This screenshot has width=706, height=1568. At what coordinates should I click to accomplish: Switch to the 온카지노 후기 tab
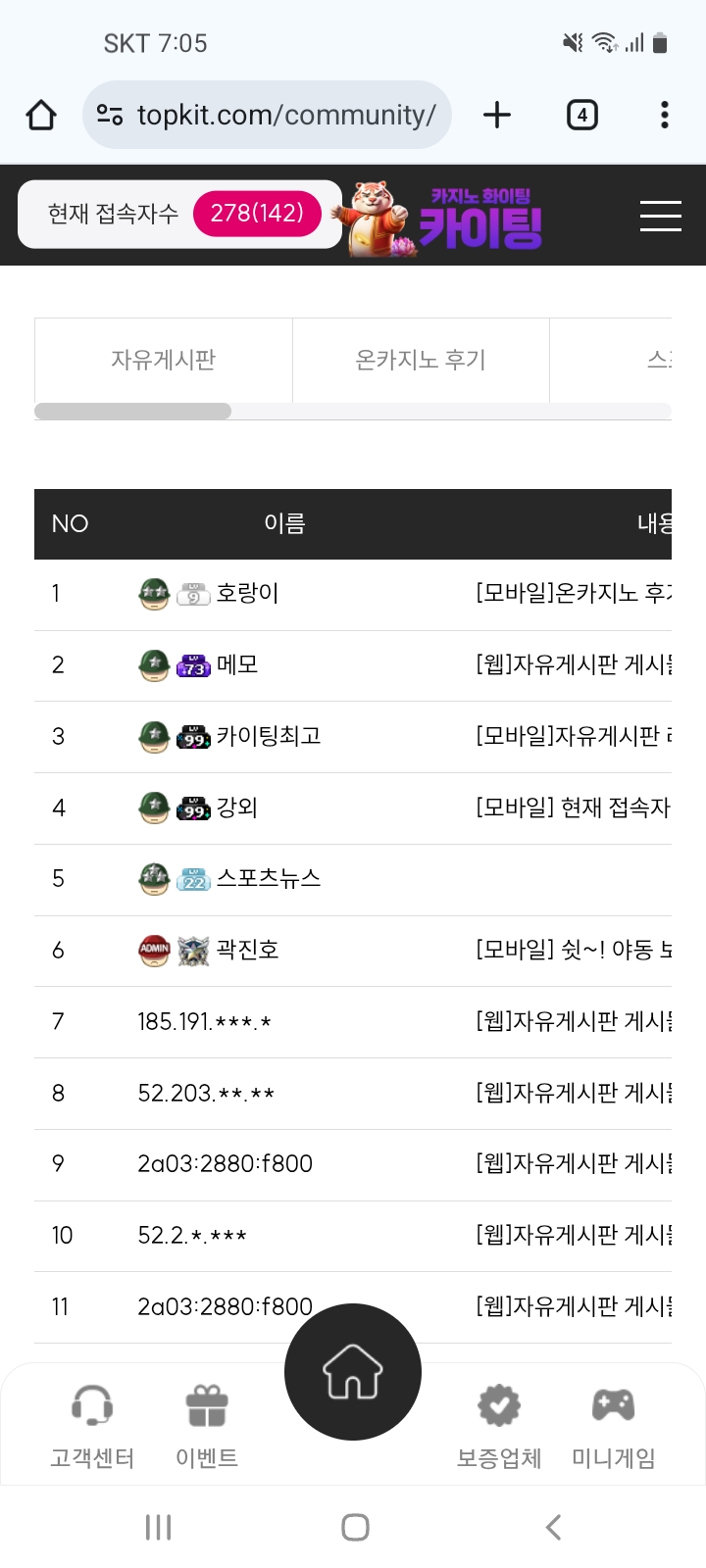click(x=421, y=360)
